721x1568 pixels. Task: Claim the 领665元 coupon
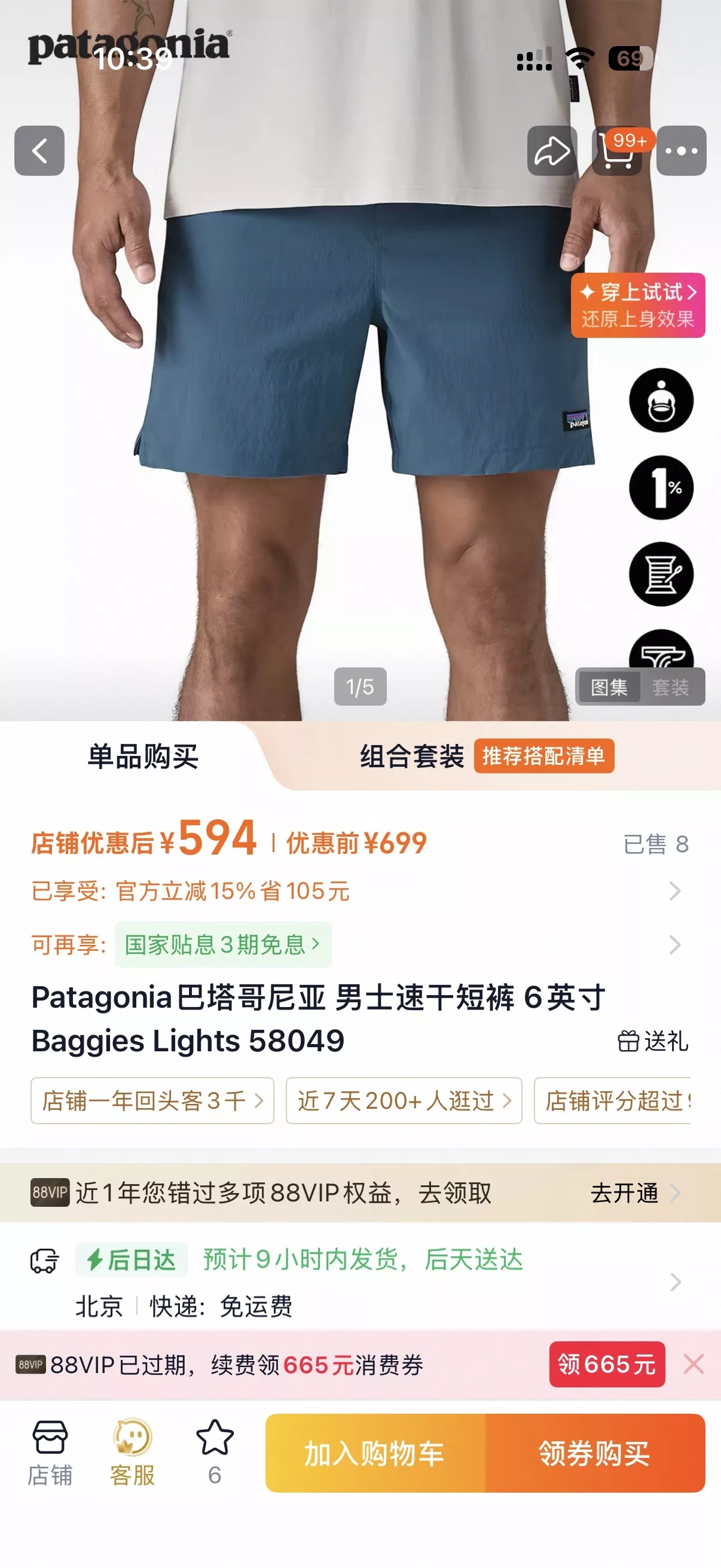coord(607,1364)
